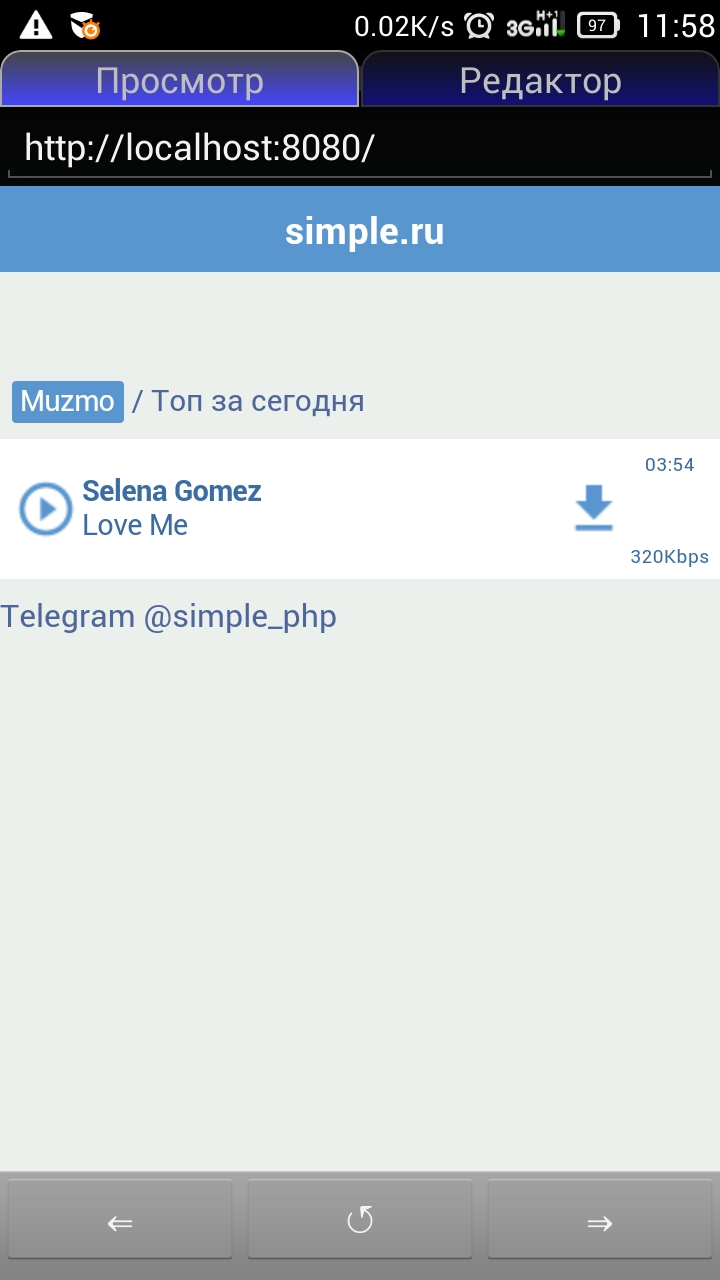Reload the page with refresh button
Screen dimensions: 720x1280
tap(360, 1222)
